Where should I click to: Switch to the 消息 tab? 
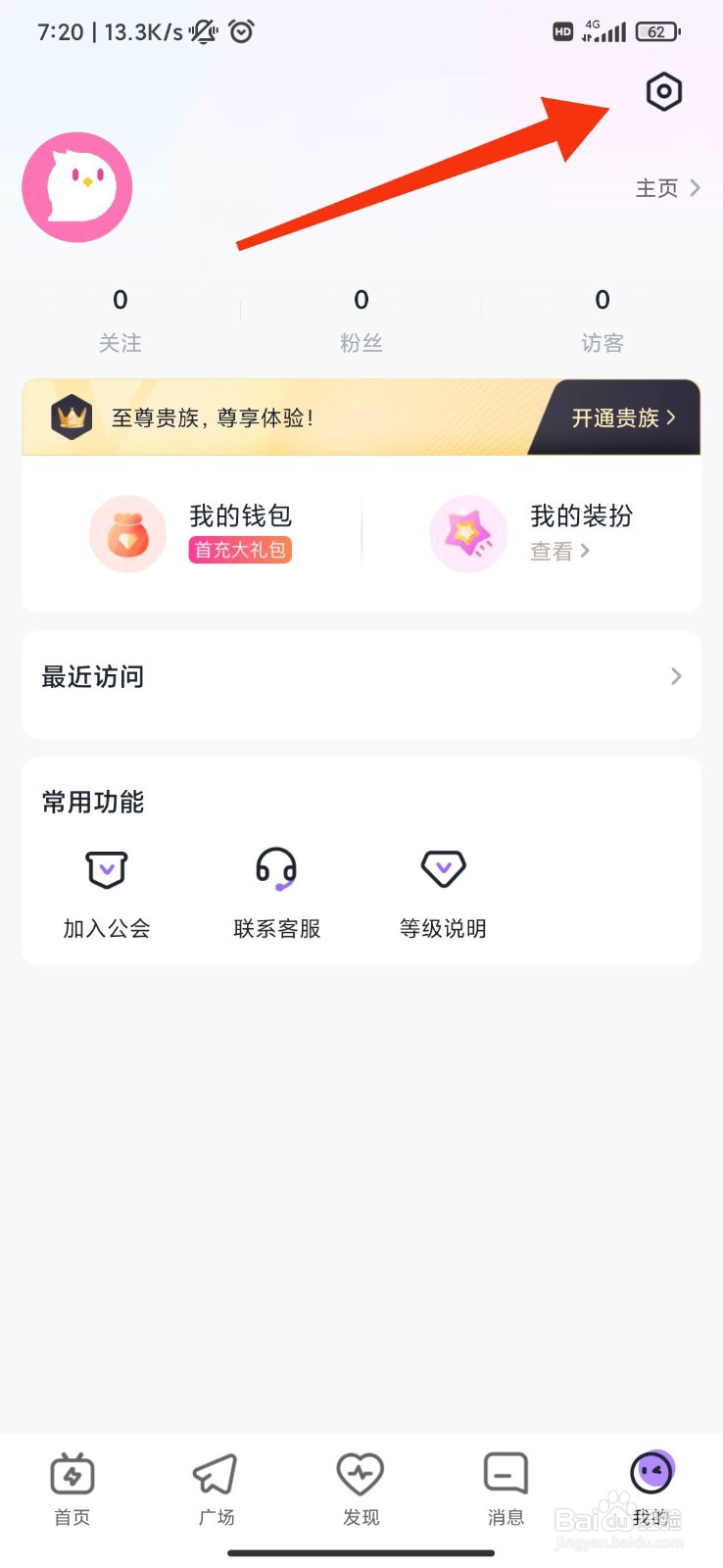pos(506,1490)
